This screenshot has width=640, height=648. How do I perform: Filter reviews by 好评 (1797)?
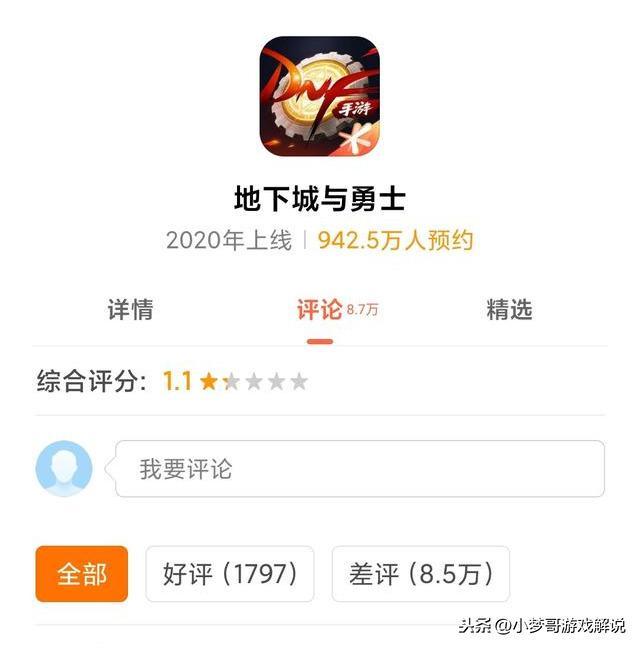[x=230, y=574]
